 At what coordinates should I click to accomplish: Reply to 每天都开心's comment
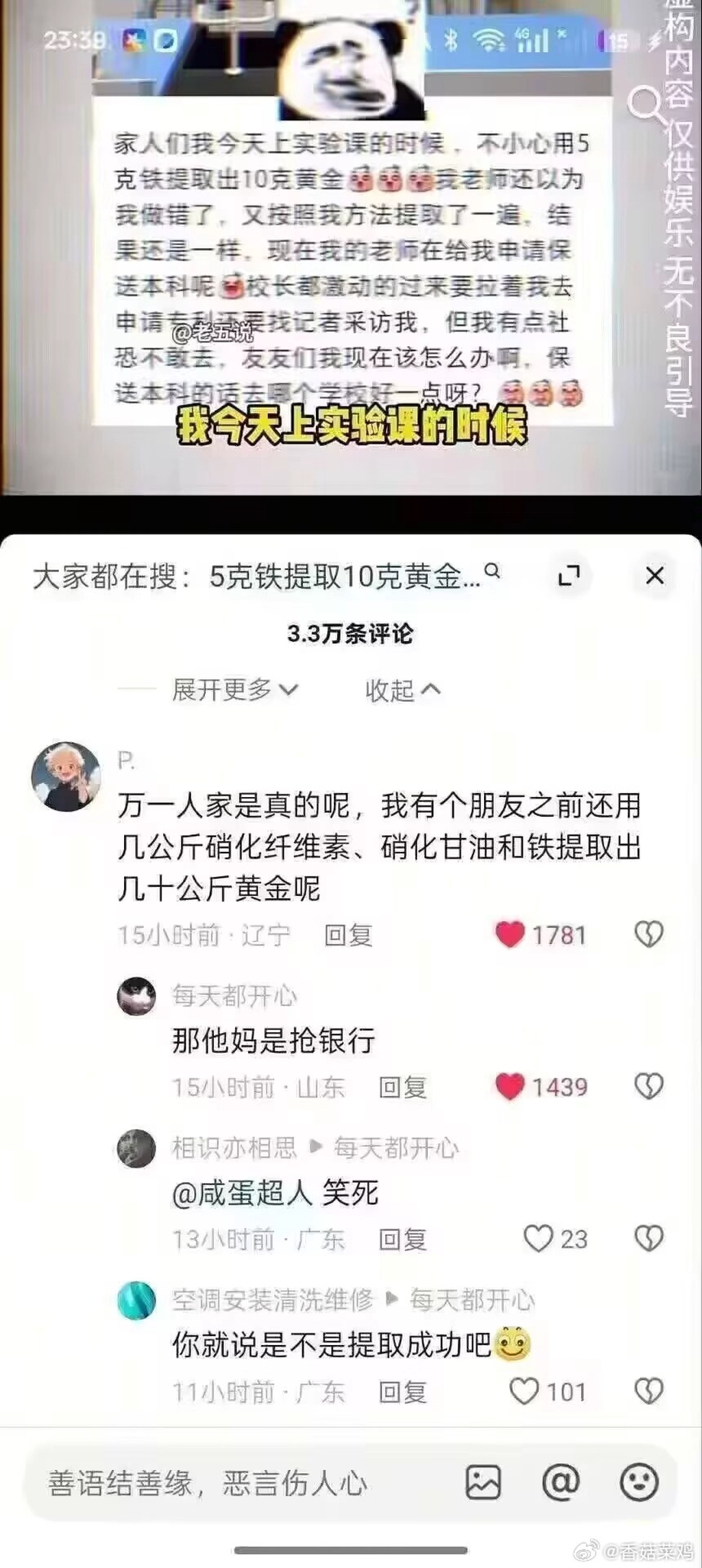[x=402, y=1087]
